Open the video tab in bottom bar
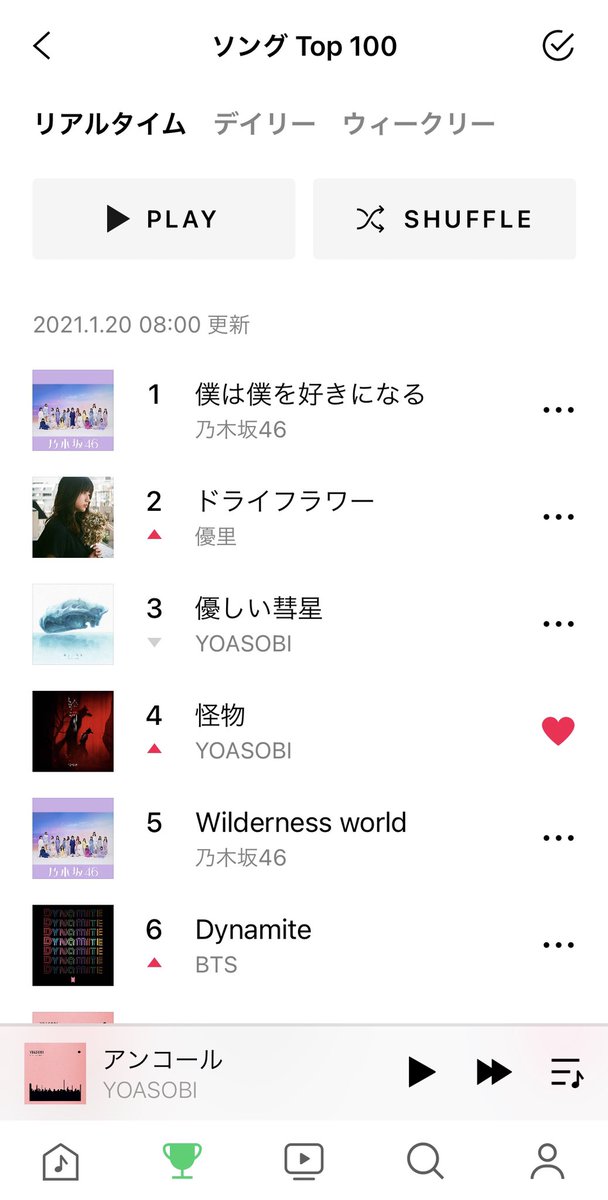 pos(303,1161)
